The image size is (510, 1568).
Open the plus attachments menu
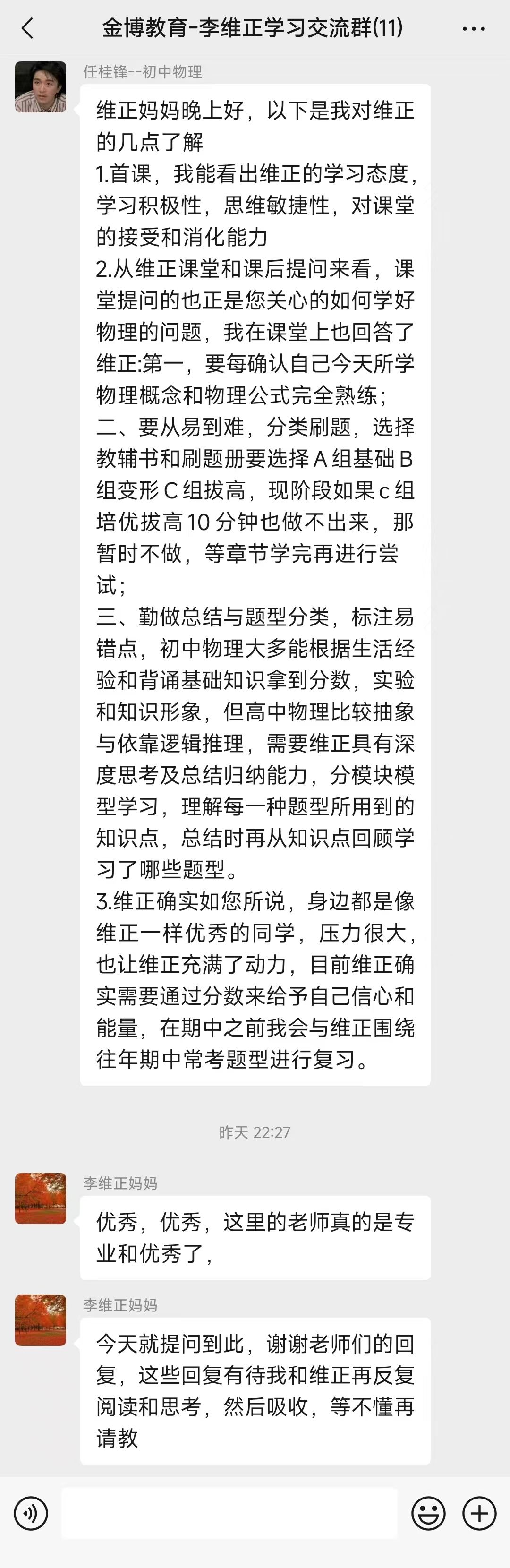click(x=479, y=1513)
